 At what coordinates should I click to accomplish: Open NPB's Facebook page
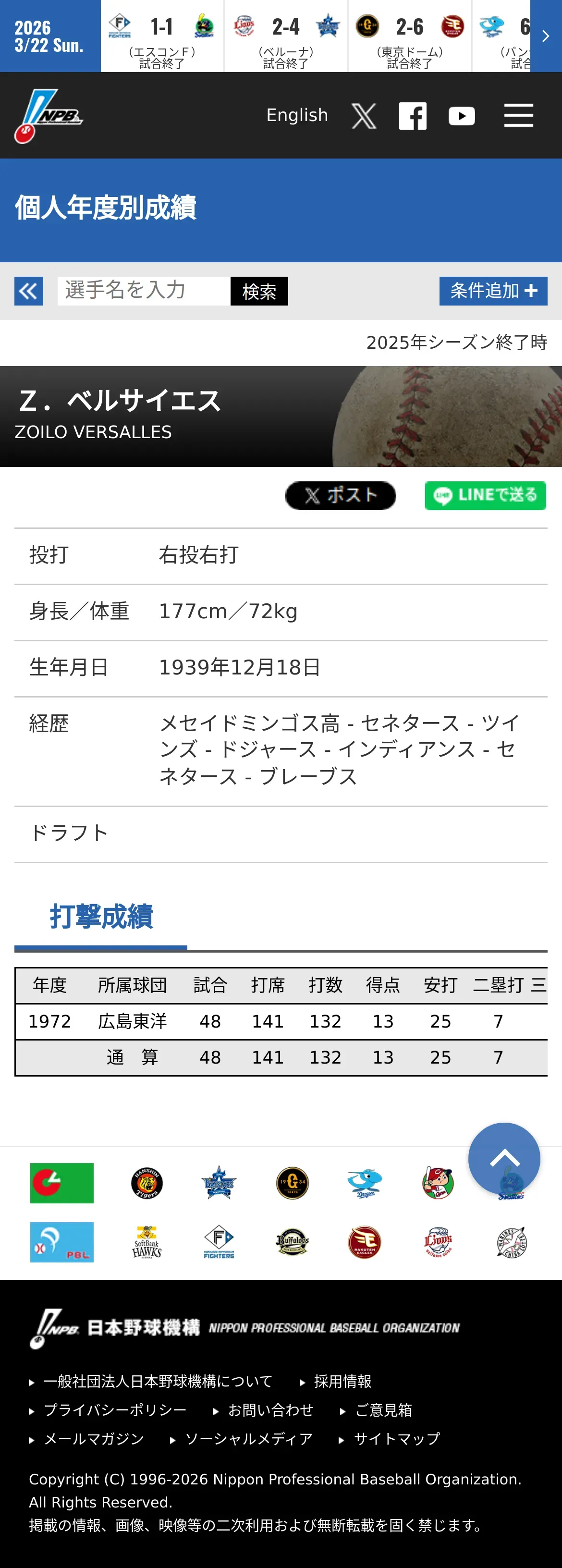click(412, 116)
